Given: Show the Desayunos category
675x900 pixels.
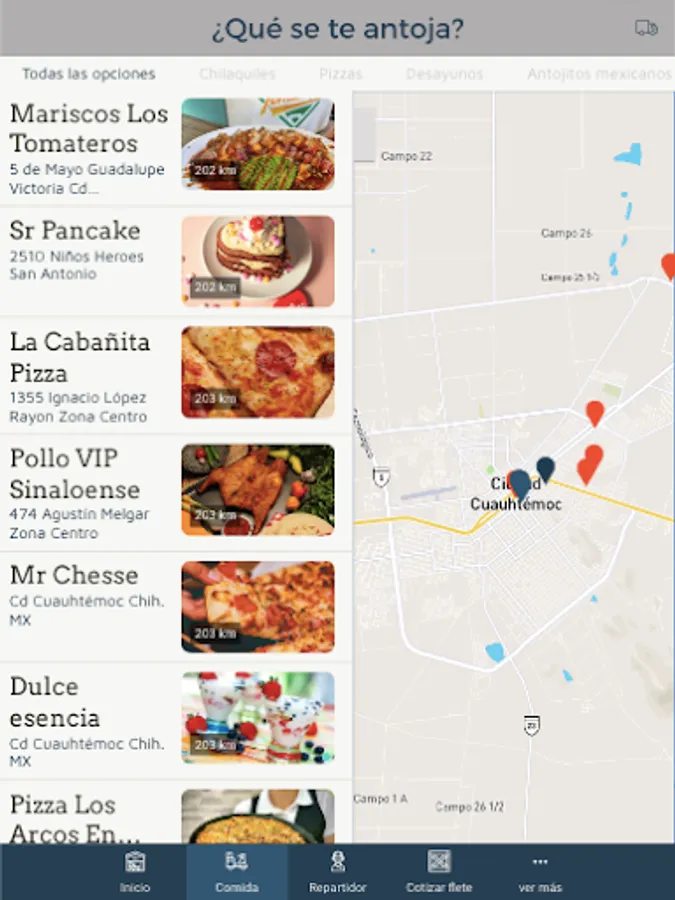Looking at the screenshot, I should pos(444,74).
